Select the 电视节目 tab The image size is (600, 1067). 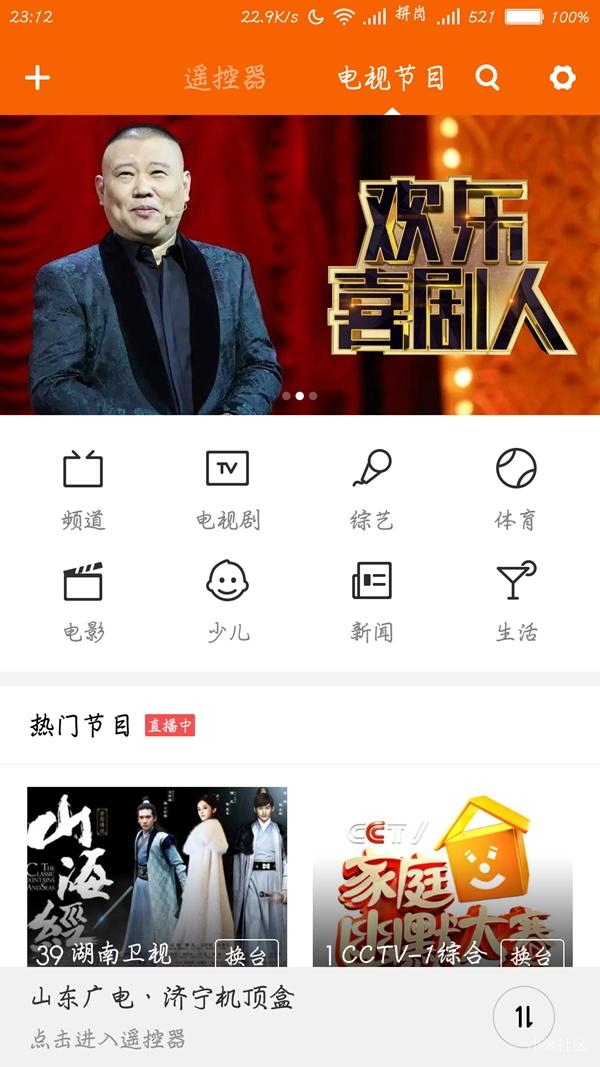click(x=390, y=78)
